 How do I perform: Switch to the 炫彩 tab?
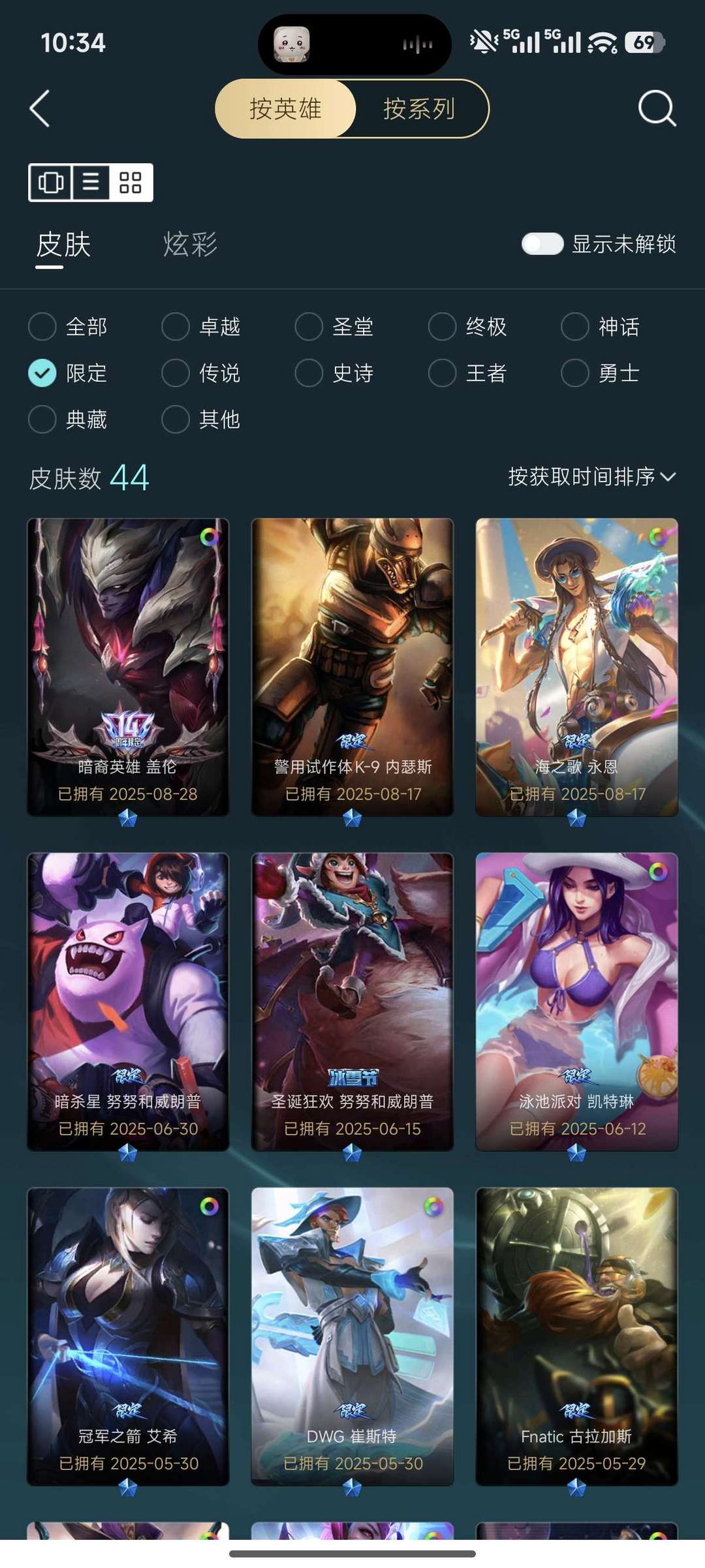coord(190,245)
